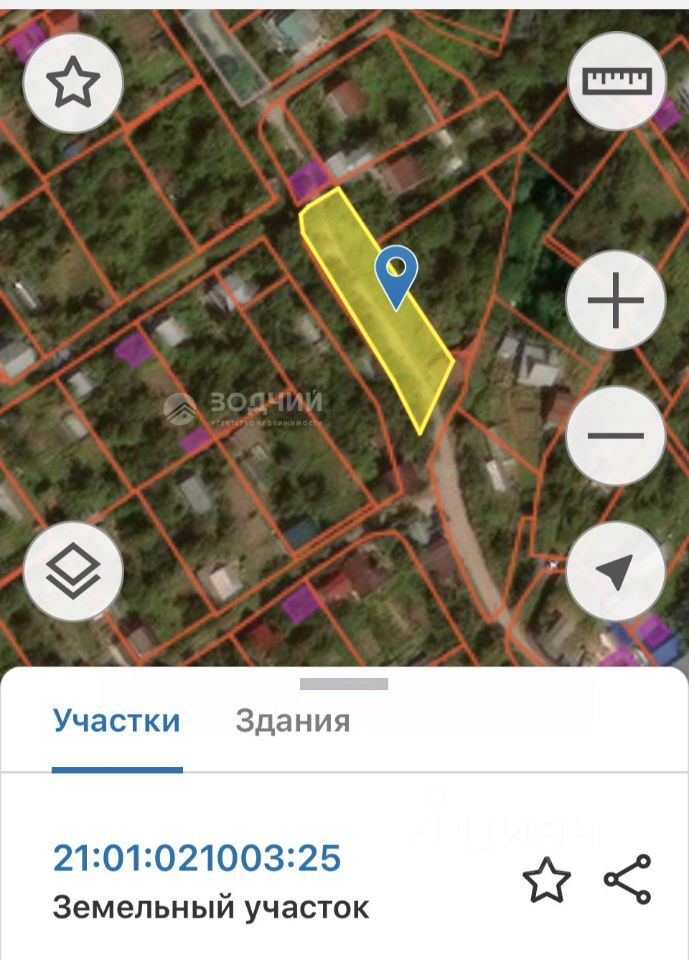
Task: Switch to the Здания tab
Action: pos(293,721)
